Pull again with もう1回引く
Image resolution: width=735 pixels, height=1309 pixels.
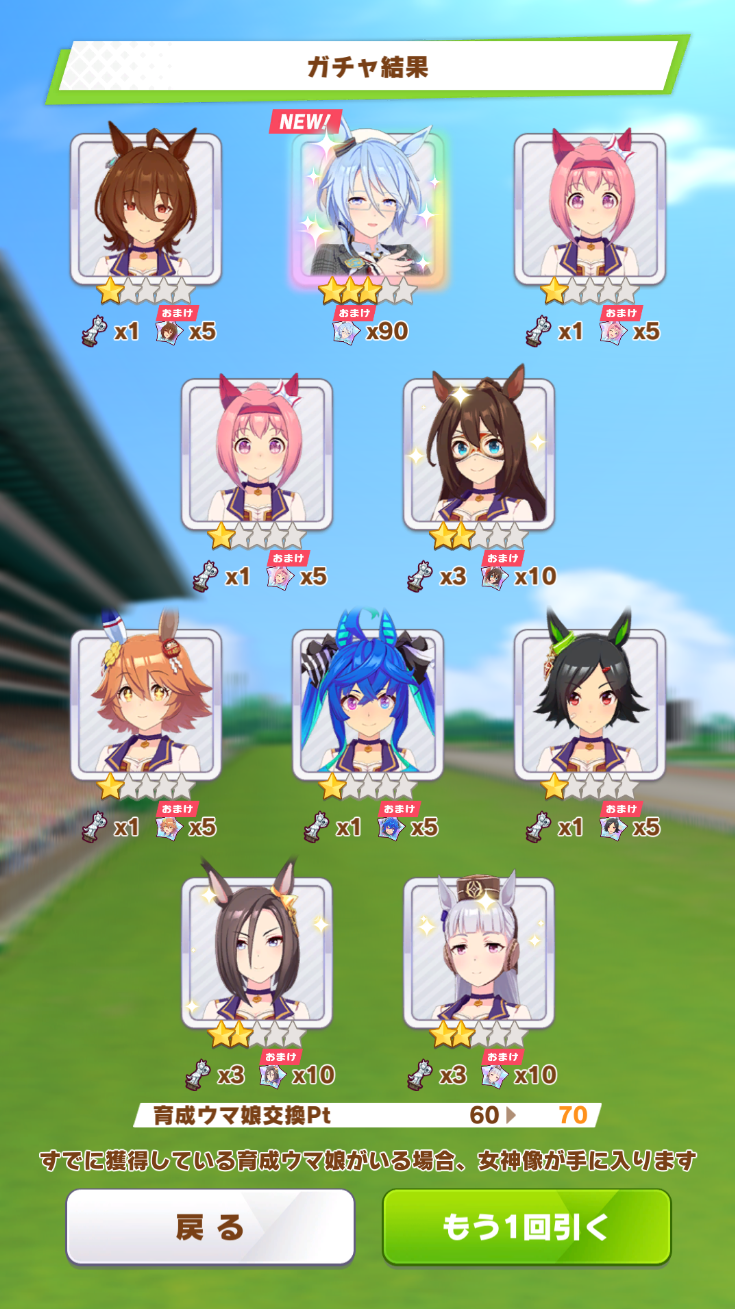[x=526, y=1227]
